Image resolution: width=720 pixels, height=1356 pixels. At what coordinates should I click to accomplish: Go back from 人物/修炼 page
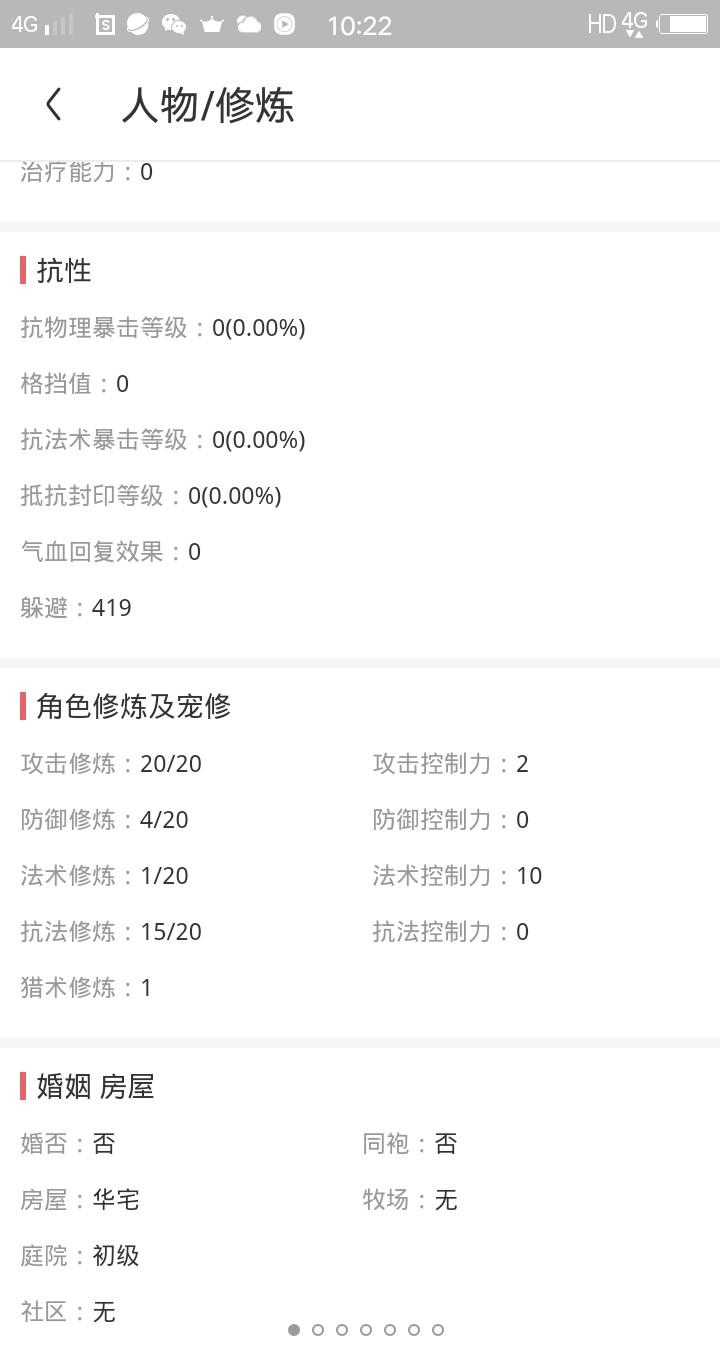(x=54, y=104)
